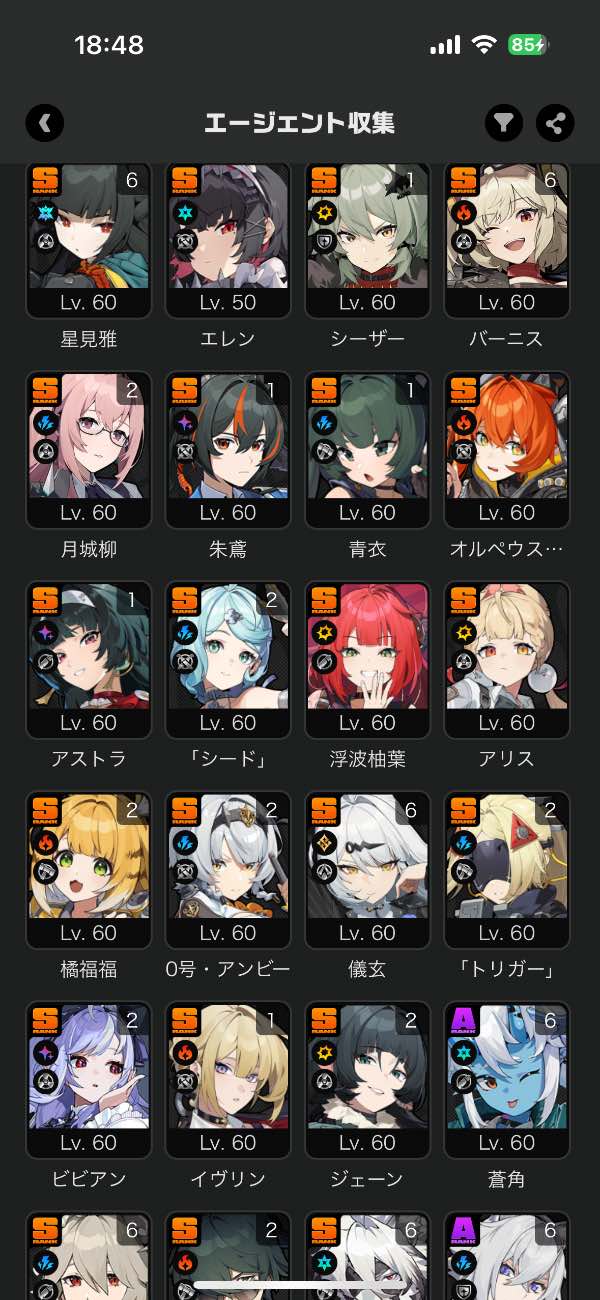
Task: Open agent 橘福福
Action: click(x=88, y=870)
